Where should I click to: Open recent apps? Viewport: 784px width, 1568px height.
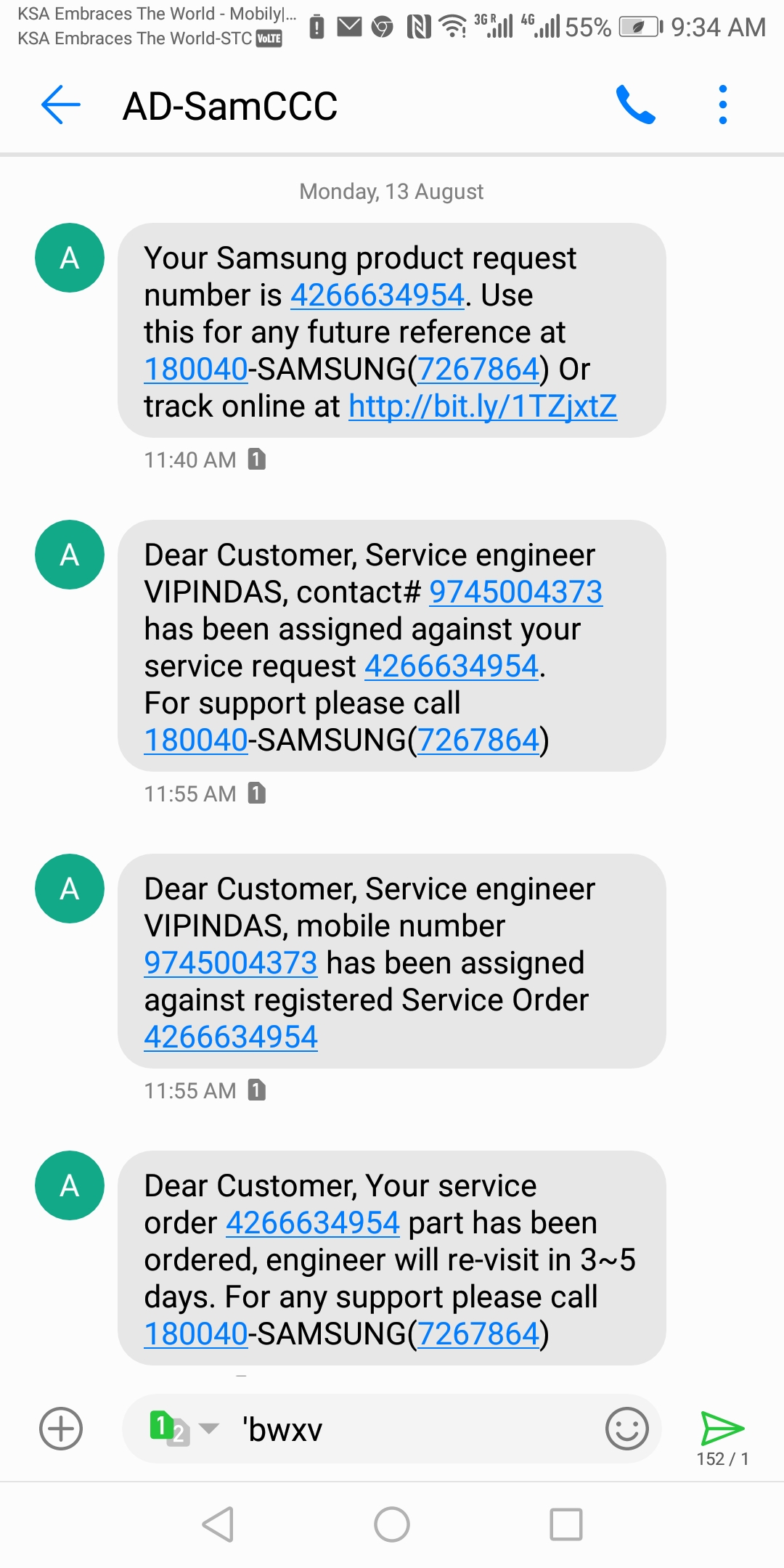click(566, 1524)
